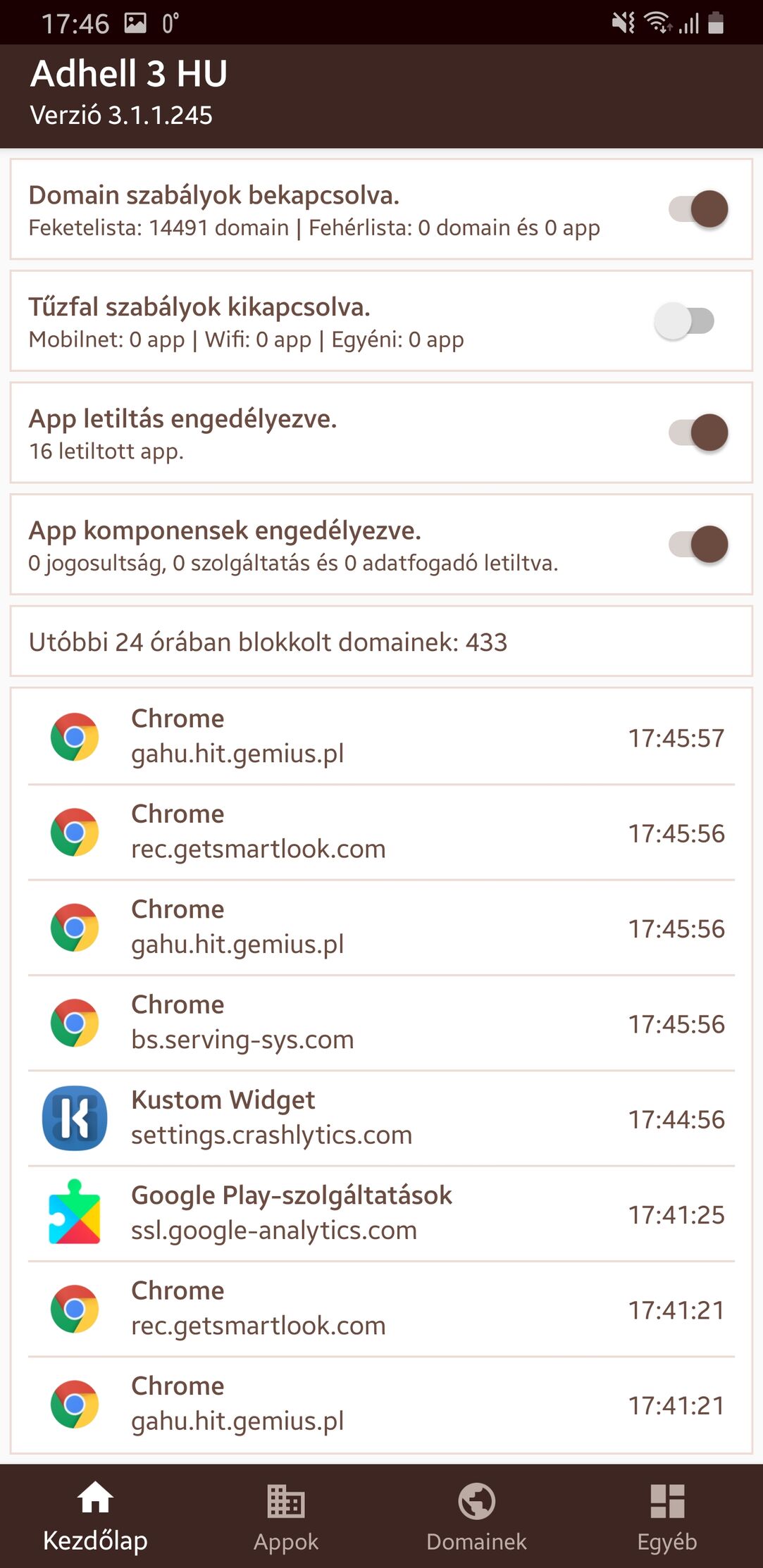This screenshot has width=763, height=1568.
Task: Select the Chrome gahu.hit.gemius.pl entry at 17:45:57
Action: 381,737
